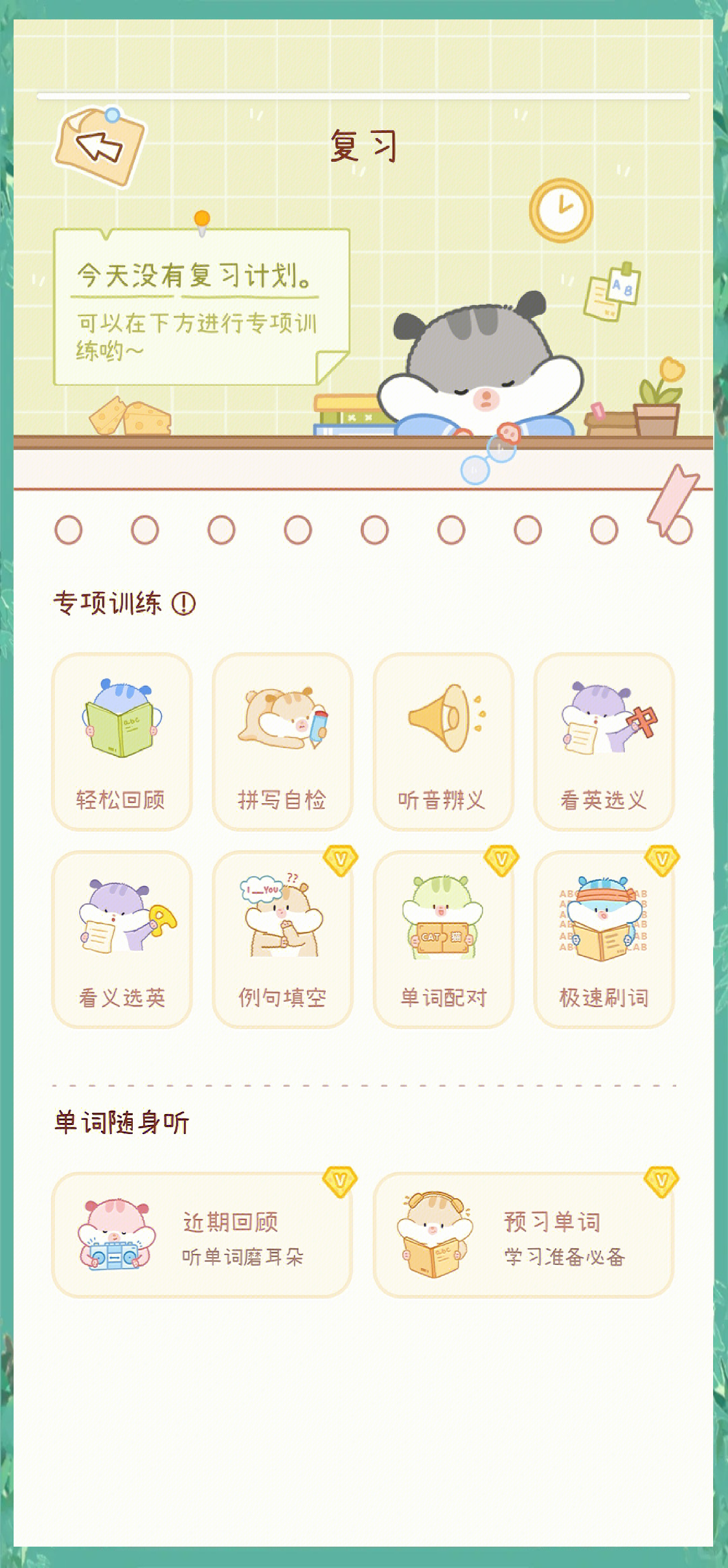Launch the 看英选义 practice
The image size is (728, 1568).
pyautogui.click(x=604, y=742)
